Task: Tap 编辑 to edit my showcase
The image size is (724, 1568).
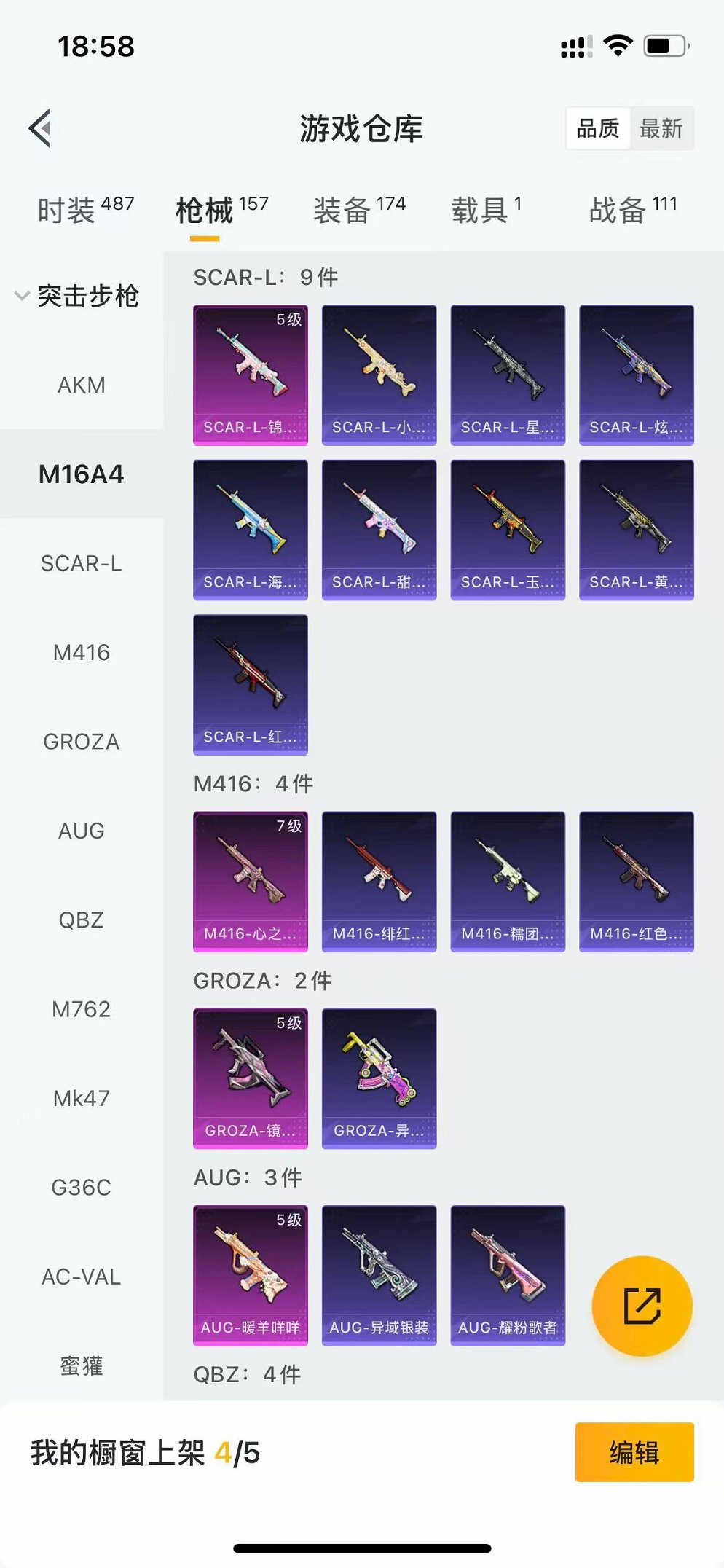Action: [x=634, y=1452]
